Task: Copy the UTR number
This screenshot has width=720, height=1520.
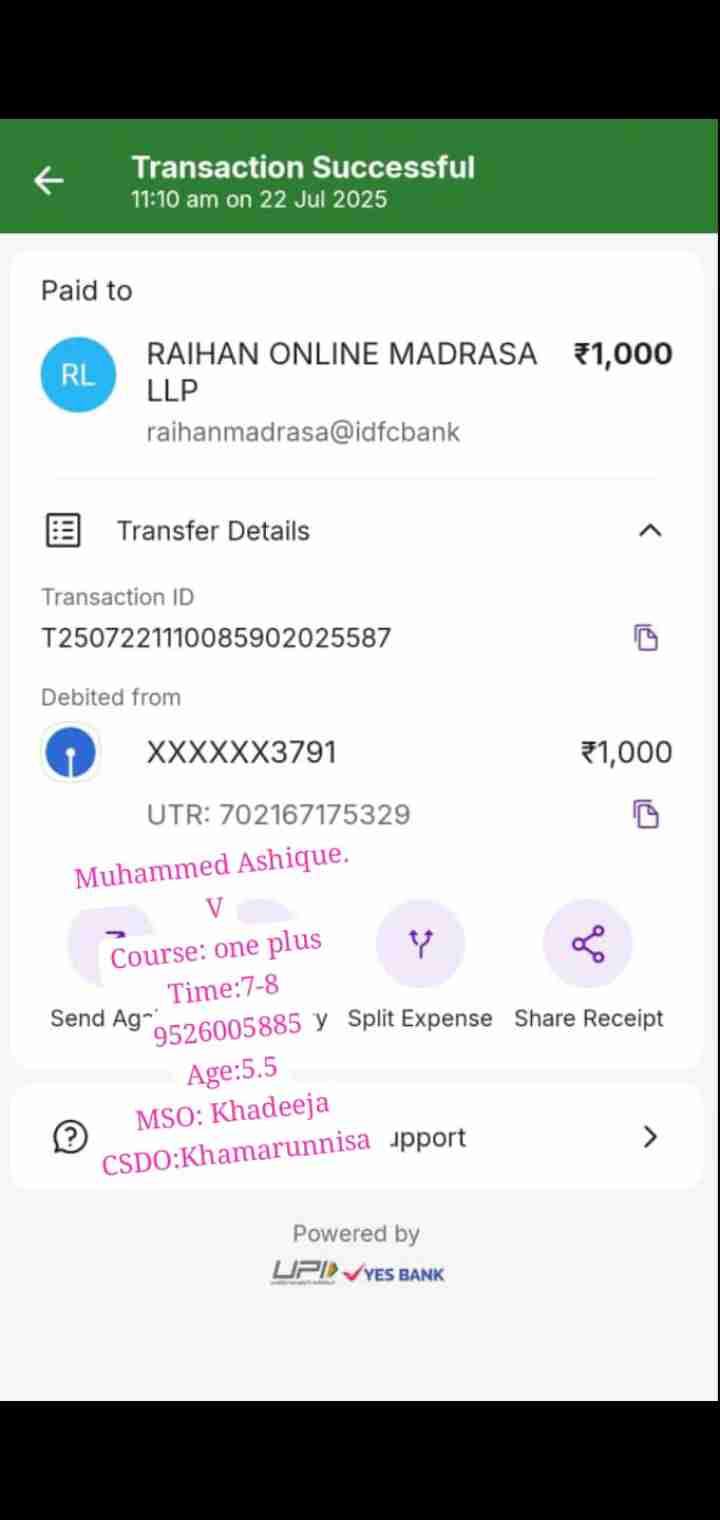Action: [646, 814]
